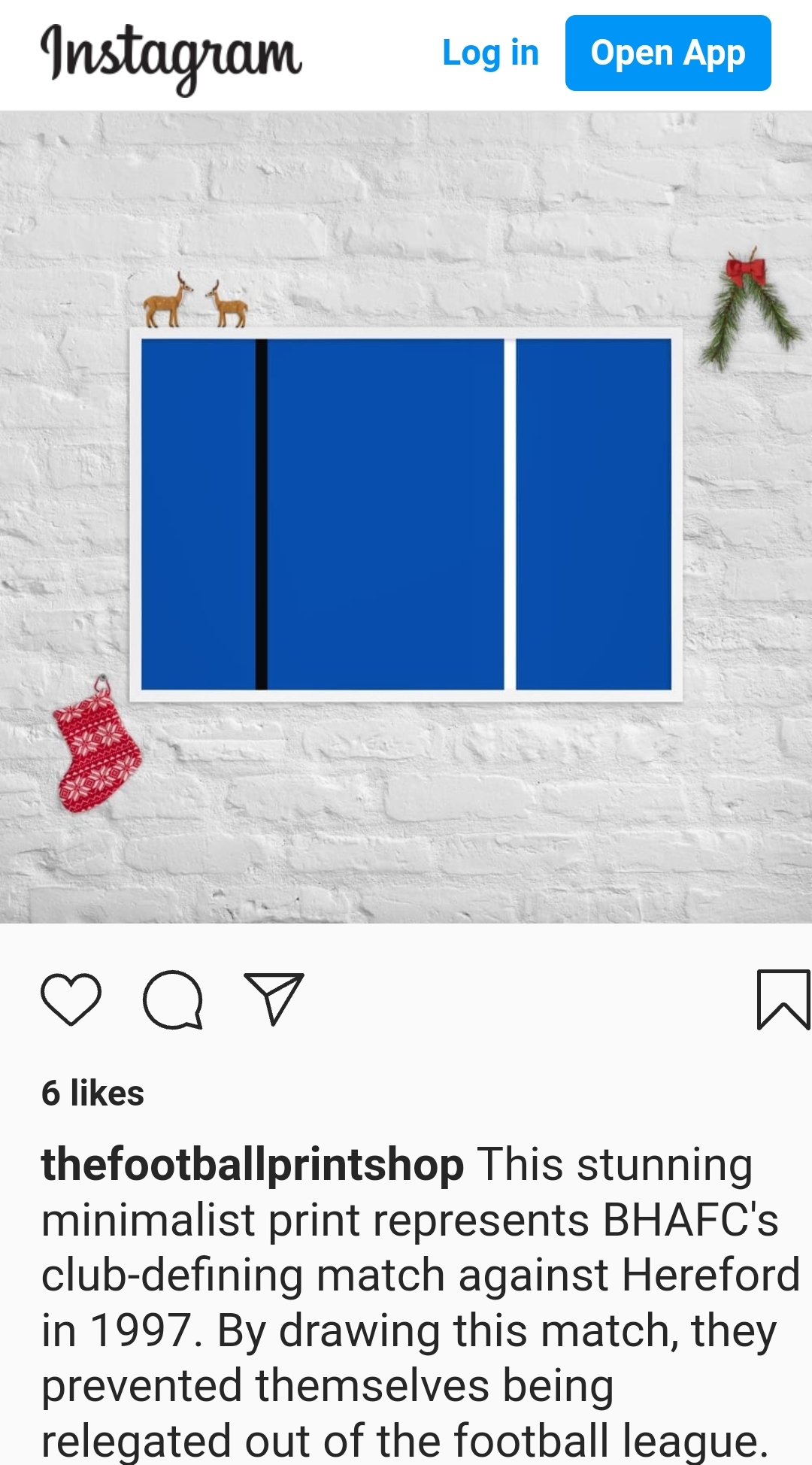The height and width of the screenshot is (1465, 812).
Task: Share the post via the paper plane icon
Action: pyautogui.click(x=274, y=999)
